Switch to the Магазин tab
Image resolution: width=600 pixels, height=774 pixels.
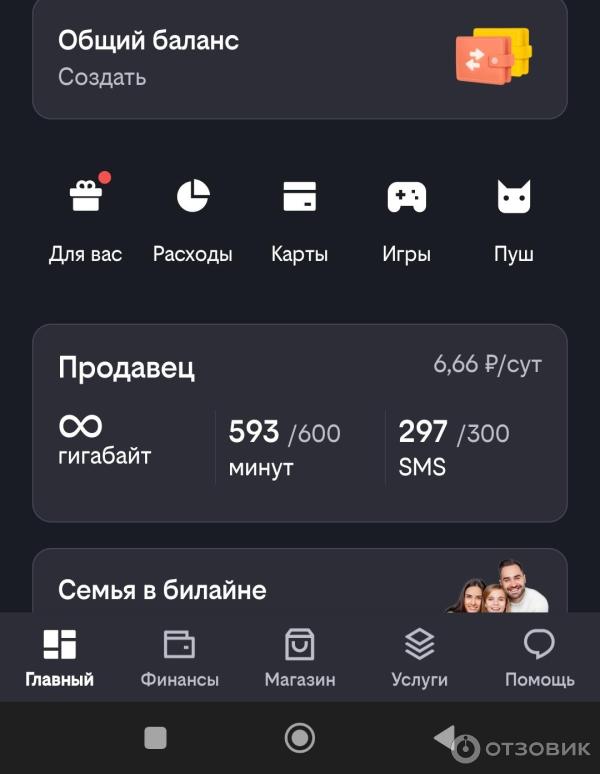pyautogui.click(x=300, y=658)
